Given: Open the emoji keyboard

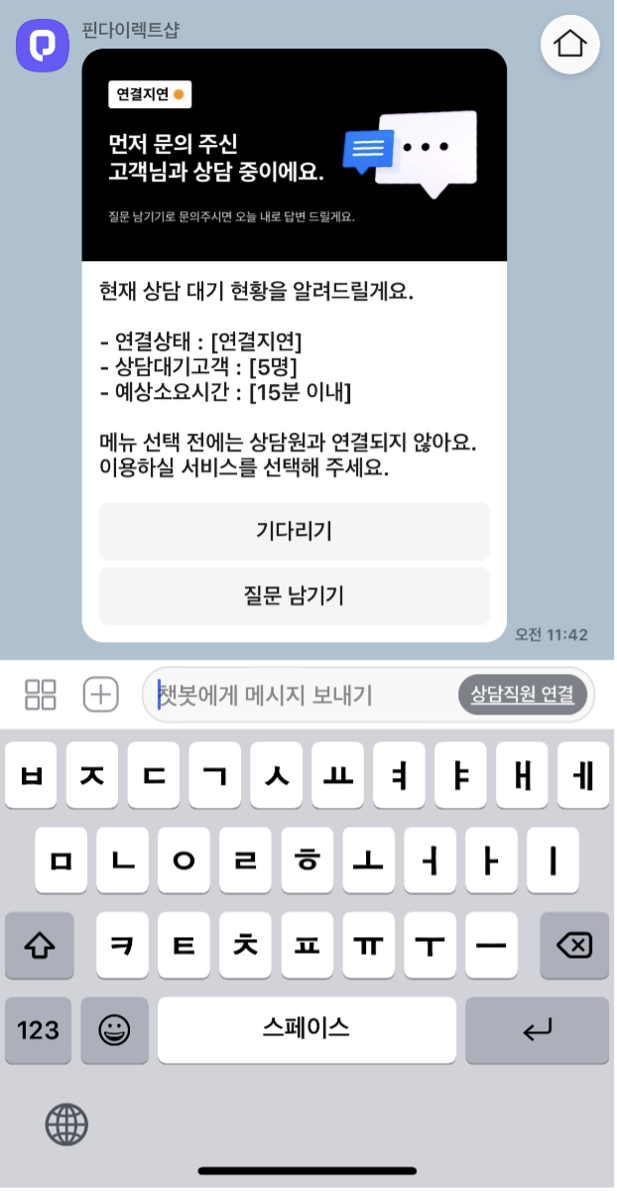Looking at the screenshot, I should point(114,1030).
